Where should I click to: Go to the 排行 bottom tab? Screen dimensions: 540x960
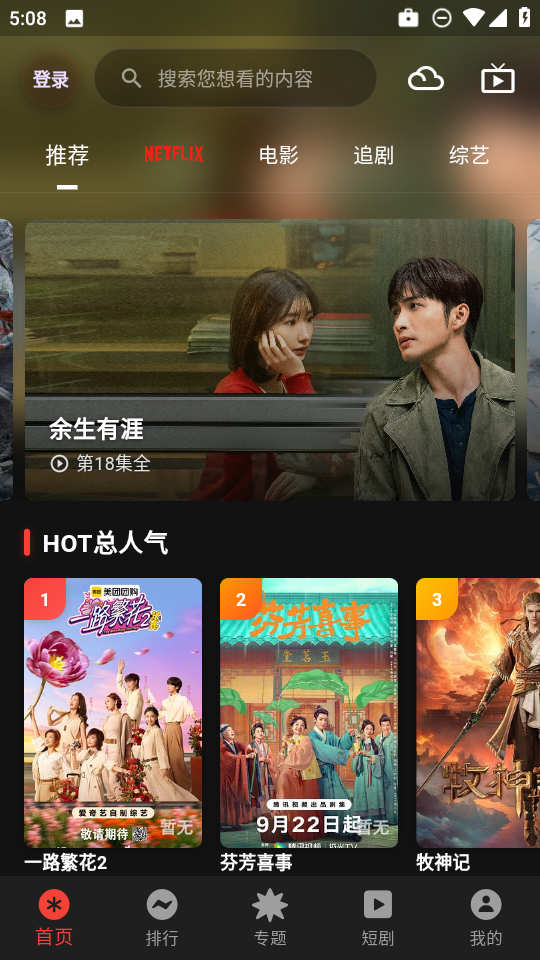162,918
